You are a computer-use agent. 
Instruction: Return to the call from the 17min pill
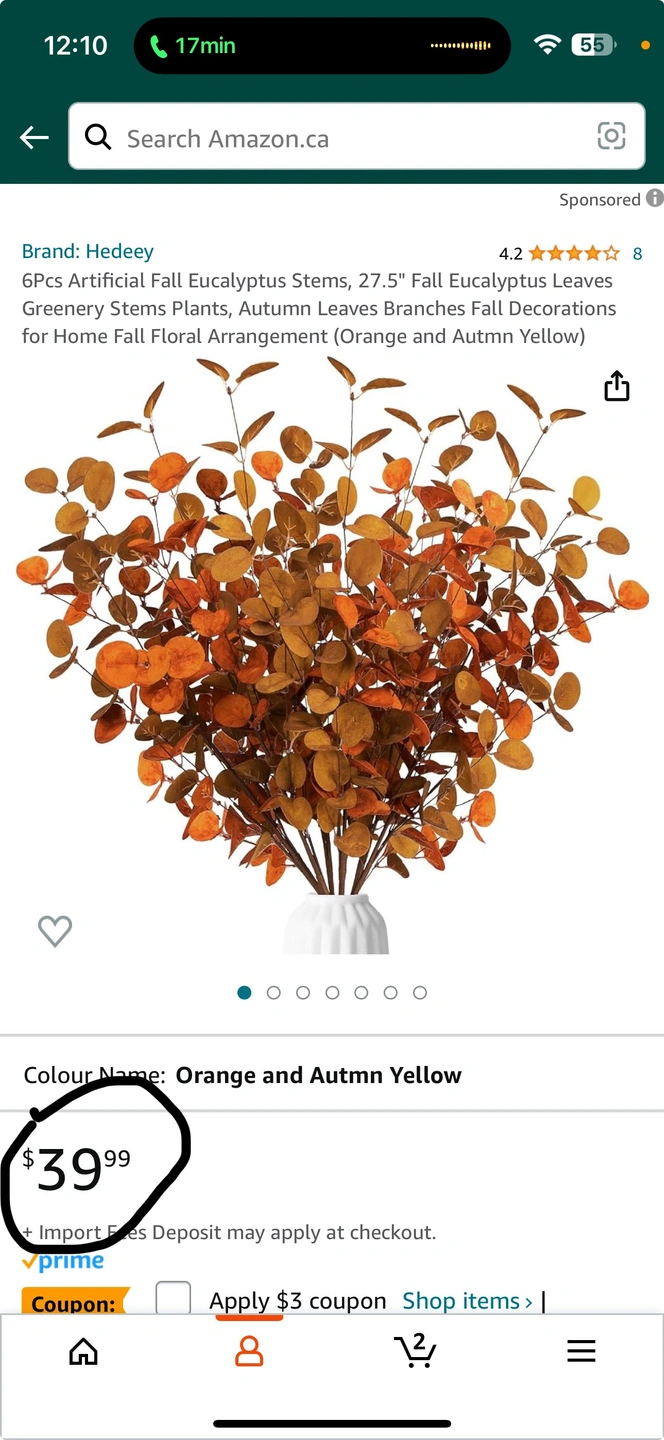(195, 45)
